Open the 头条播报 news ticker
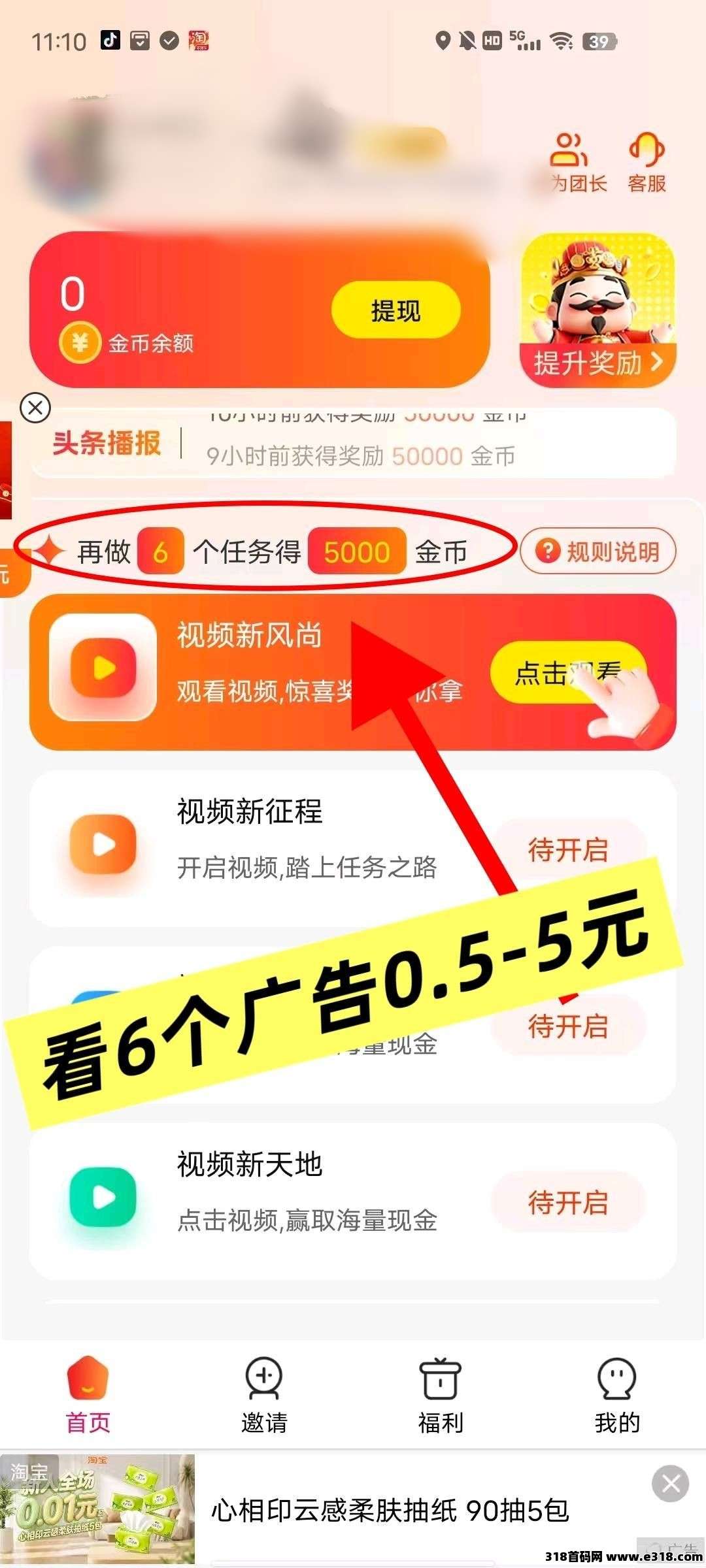Viewport: 706px width, 1568px height. click(x=353, y=444)
